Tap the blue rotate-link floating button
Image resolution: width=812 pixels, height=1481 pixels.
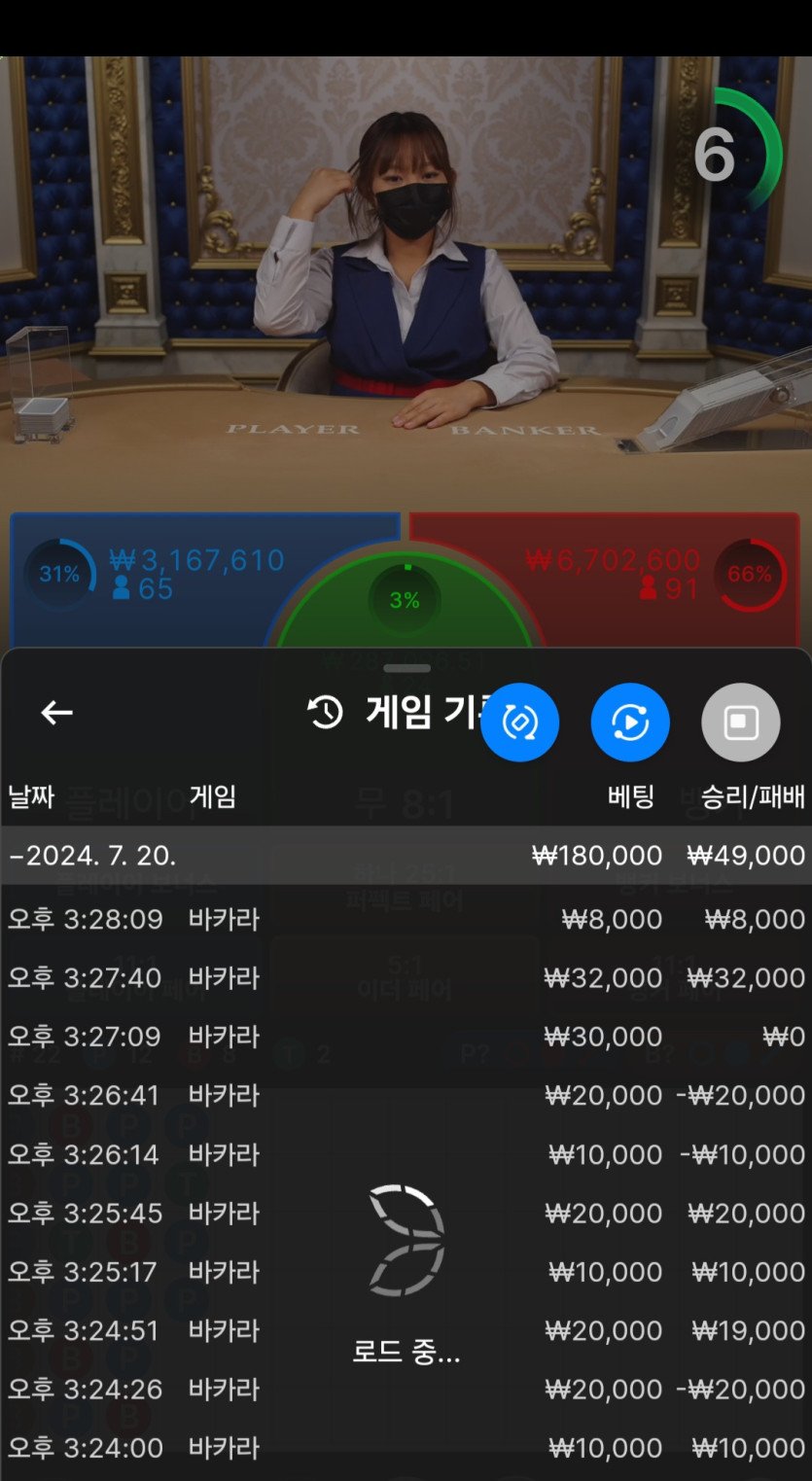coord(519,723)
